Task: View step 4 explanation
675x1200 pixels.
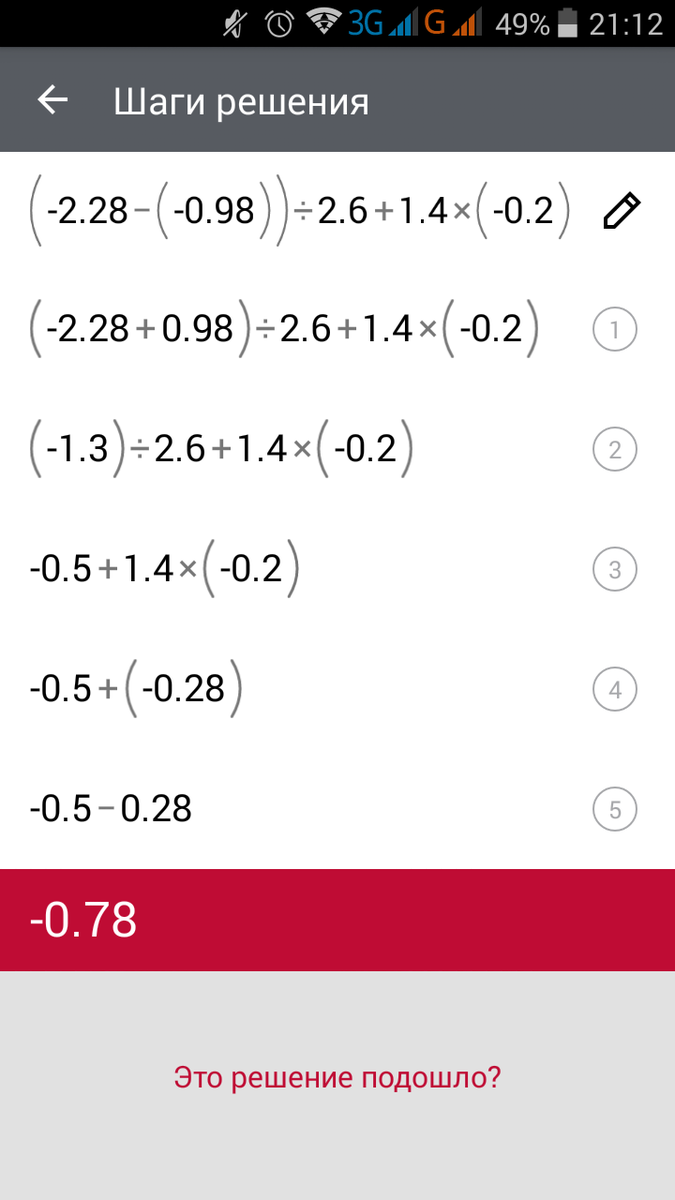Action: tap(614, 690)
